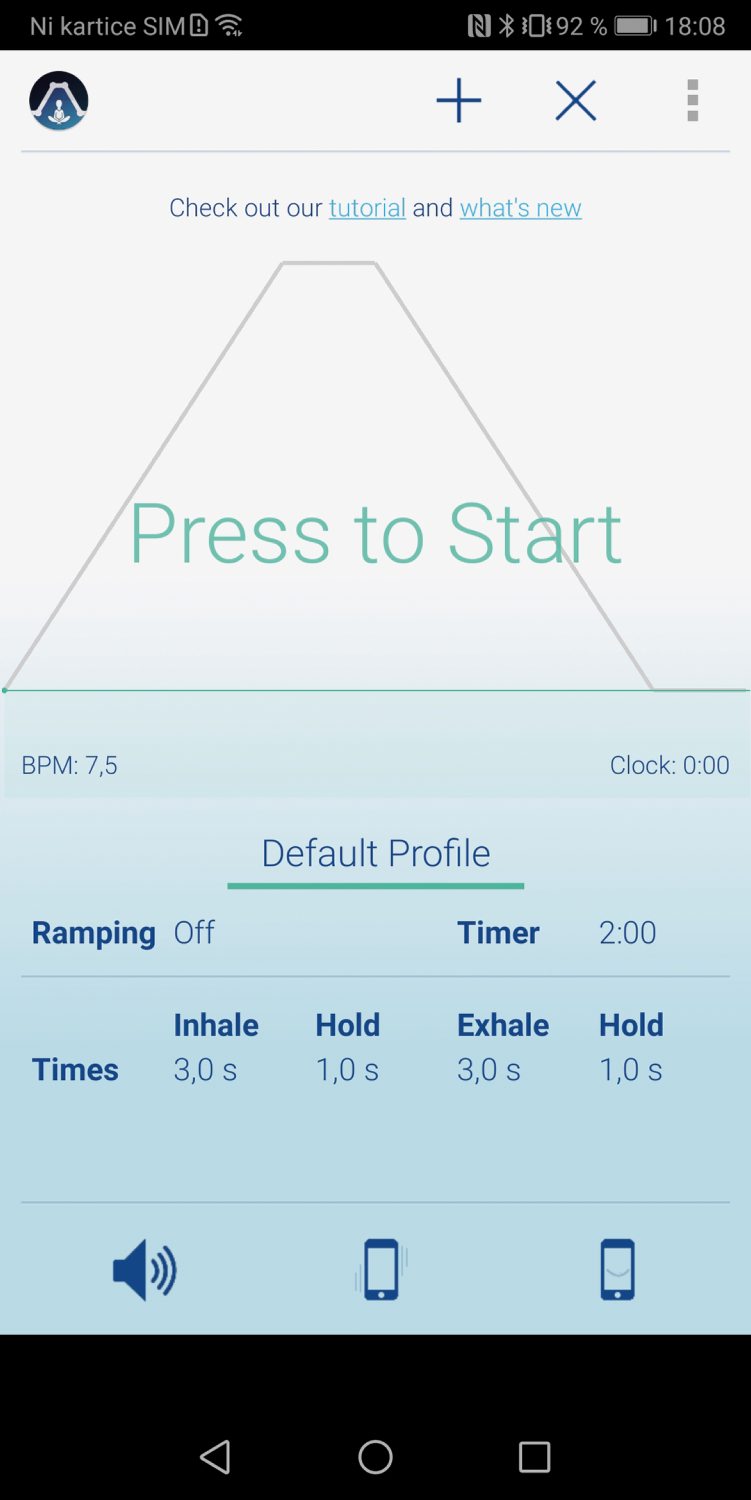
Task: Edit the Hold time after Exhale
Action: 631,1069
